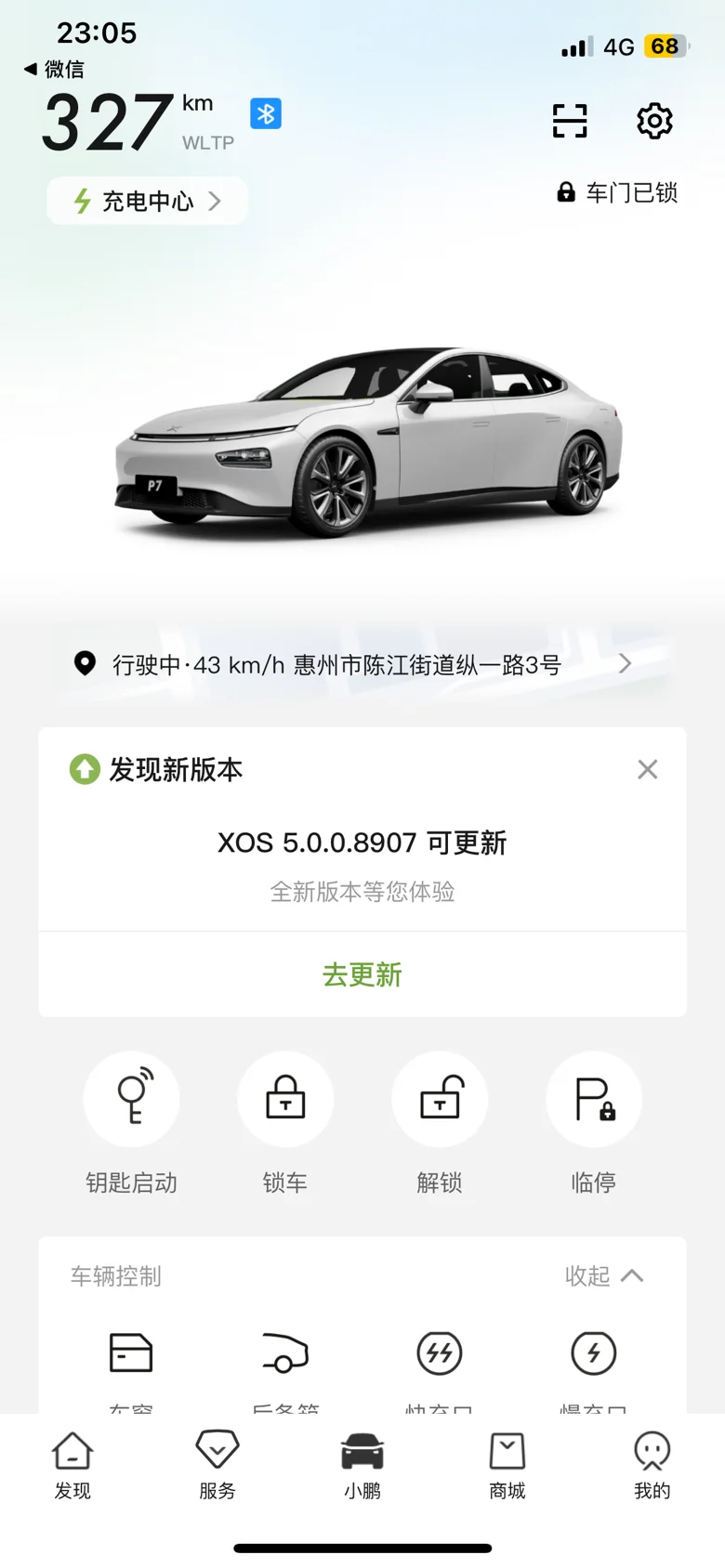Tap 钥匙启动 key start
The image size is (725, 1568).
coord(131,1100)
